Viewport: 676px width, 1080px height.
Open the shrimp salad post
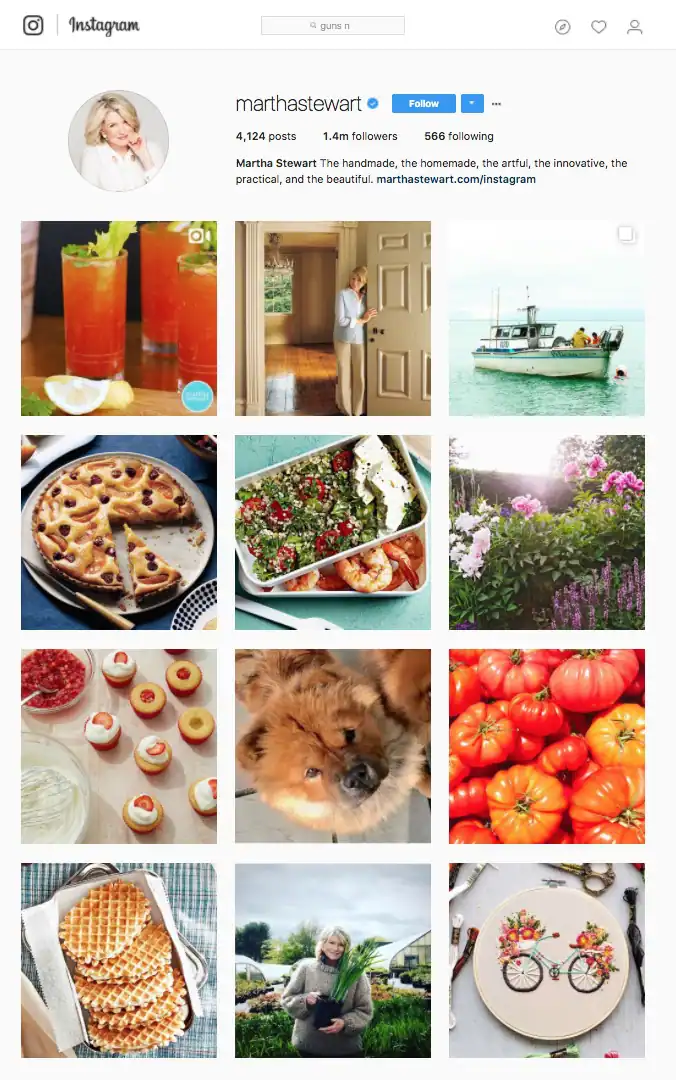coord(333,532)
